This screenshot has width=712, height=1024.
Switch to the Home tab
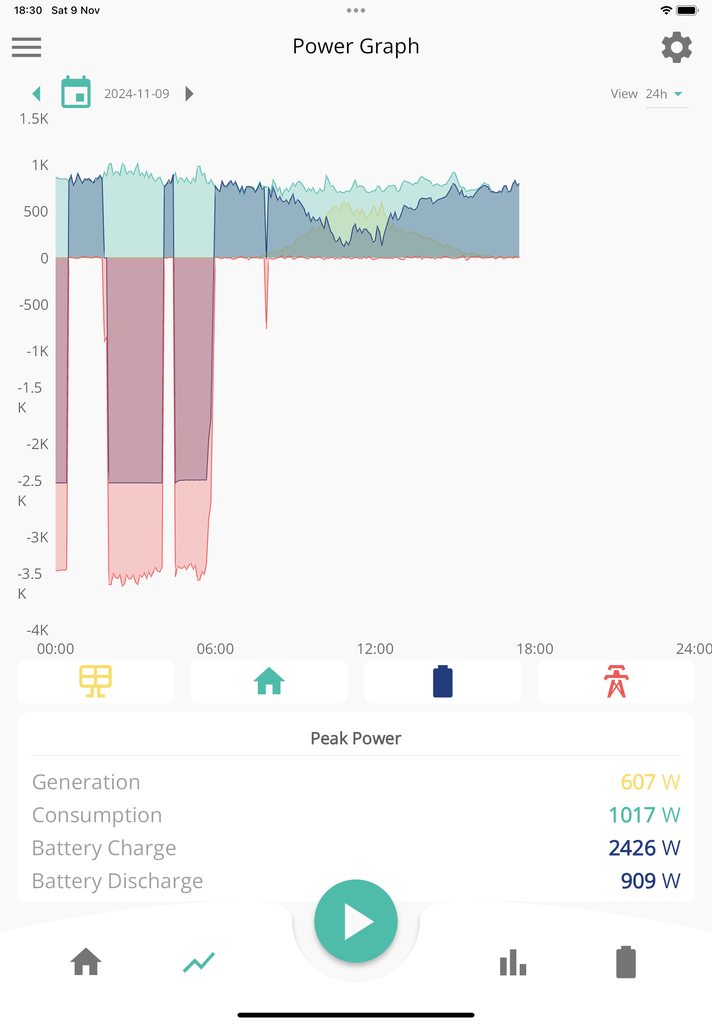tap(86, 962)
